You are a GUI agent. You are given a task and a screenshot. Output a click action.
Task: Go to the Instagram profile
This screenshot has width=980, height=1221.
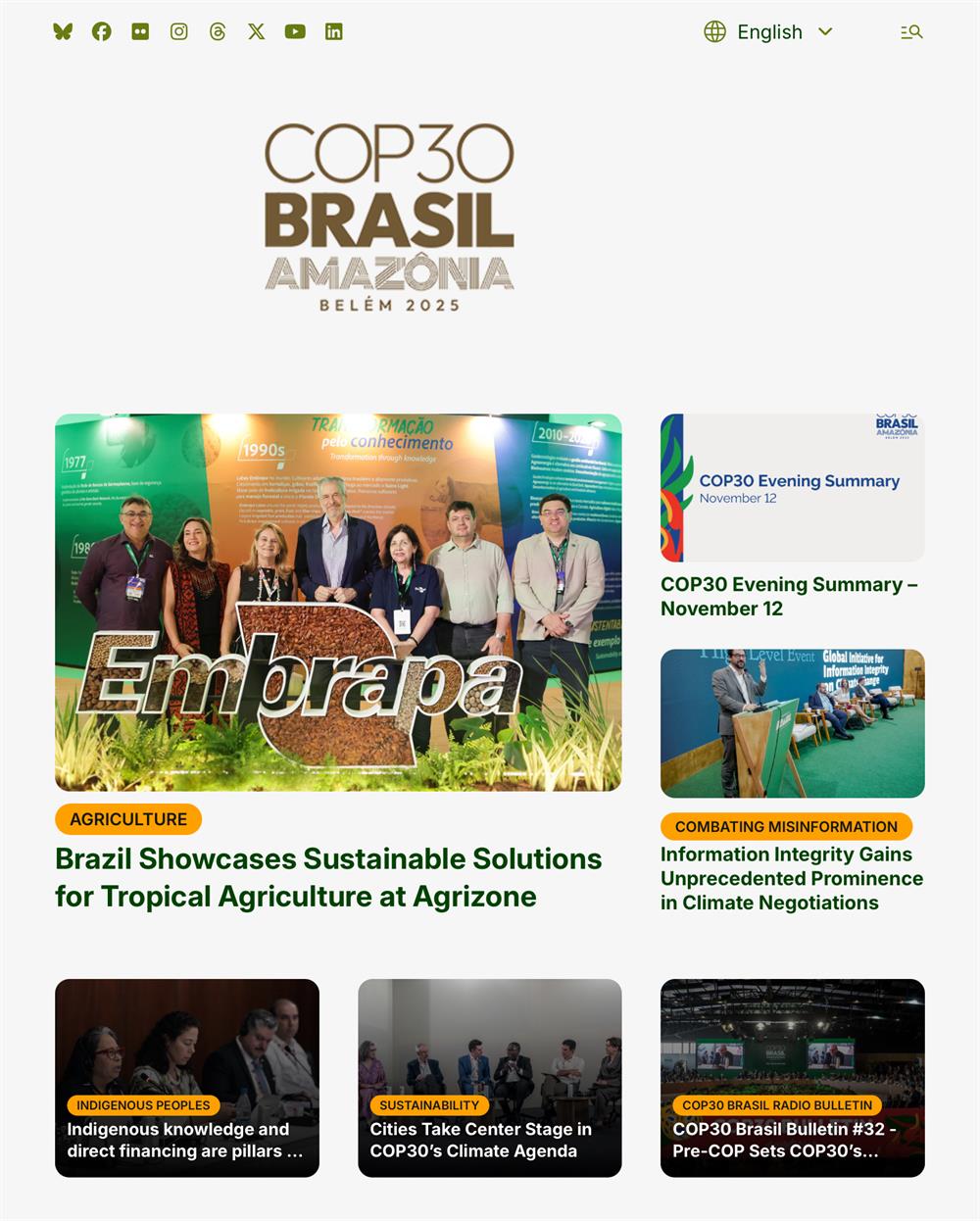(178, 31)
